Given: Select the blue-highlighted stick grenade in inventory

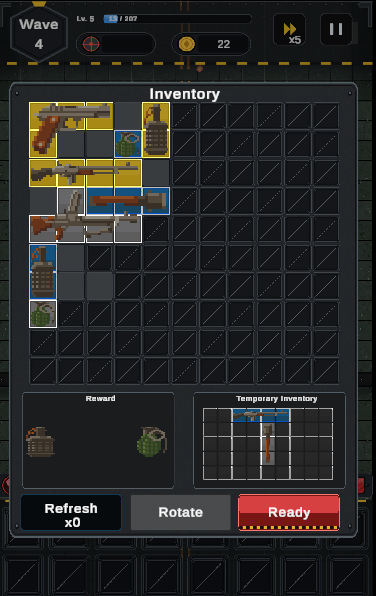Looking at the screenshot, I should [x=43, y=272].
